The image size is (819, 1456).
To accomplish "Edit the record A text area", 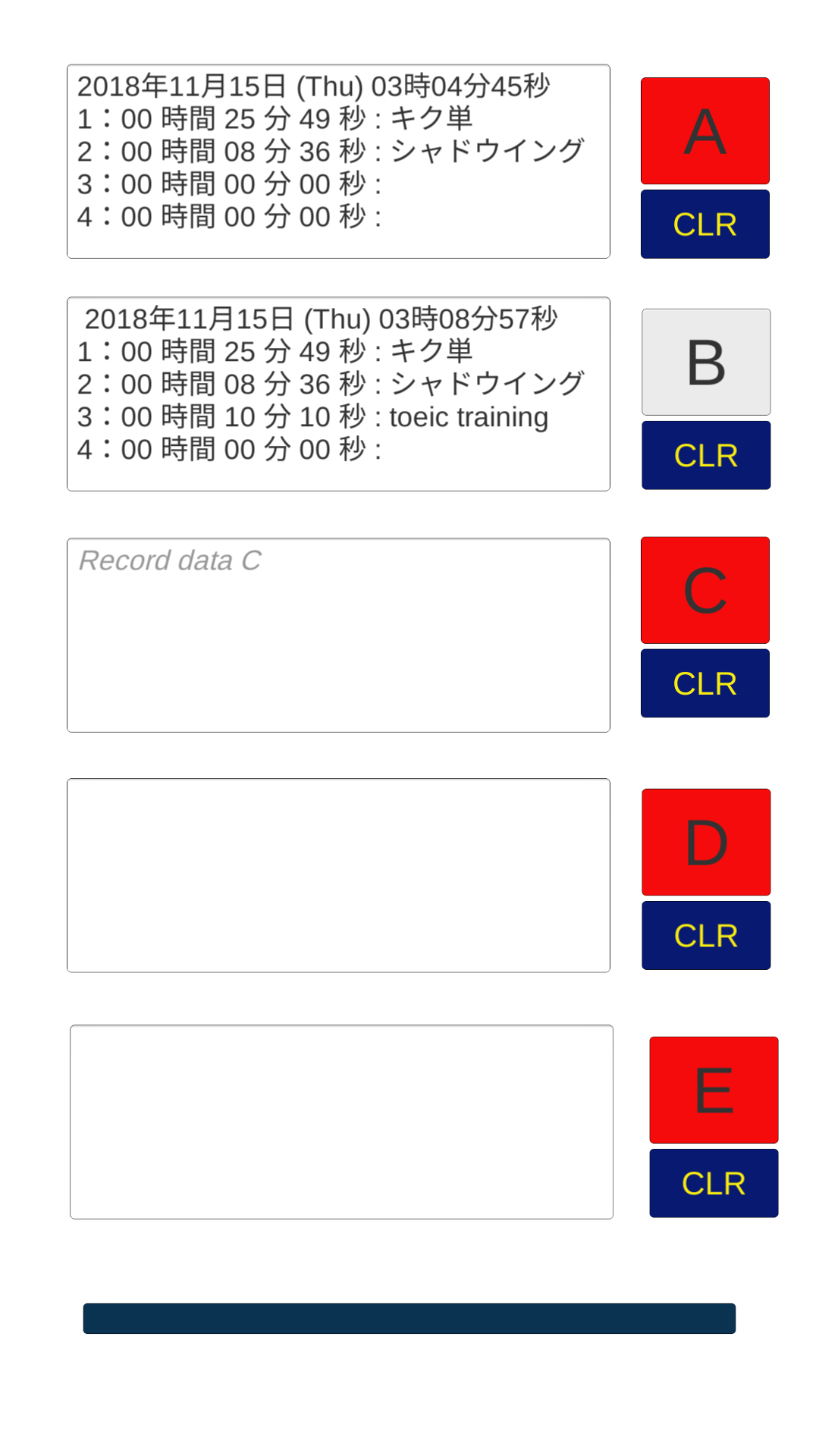I will (338, 162).
